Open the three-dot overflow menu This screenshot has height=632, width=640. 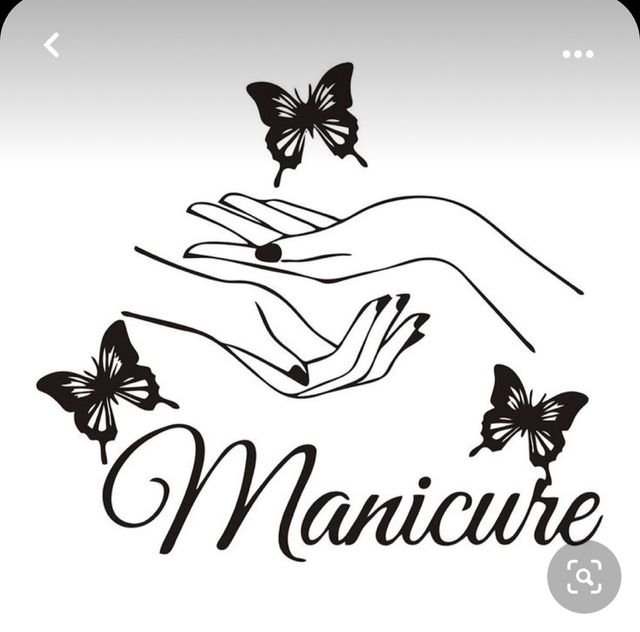tap(578, 54)
